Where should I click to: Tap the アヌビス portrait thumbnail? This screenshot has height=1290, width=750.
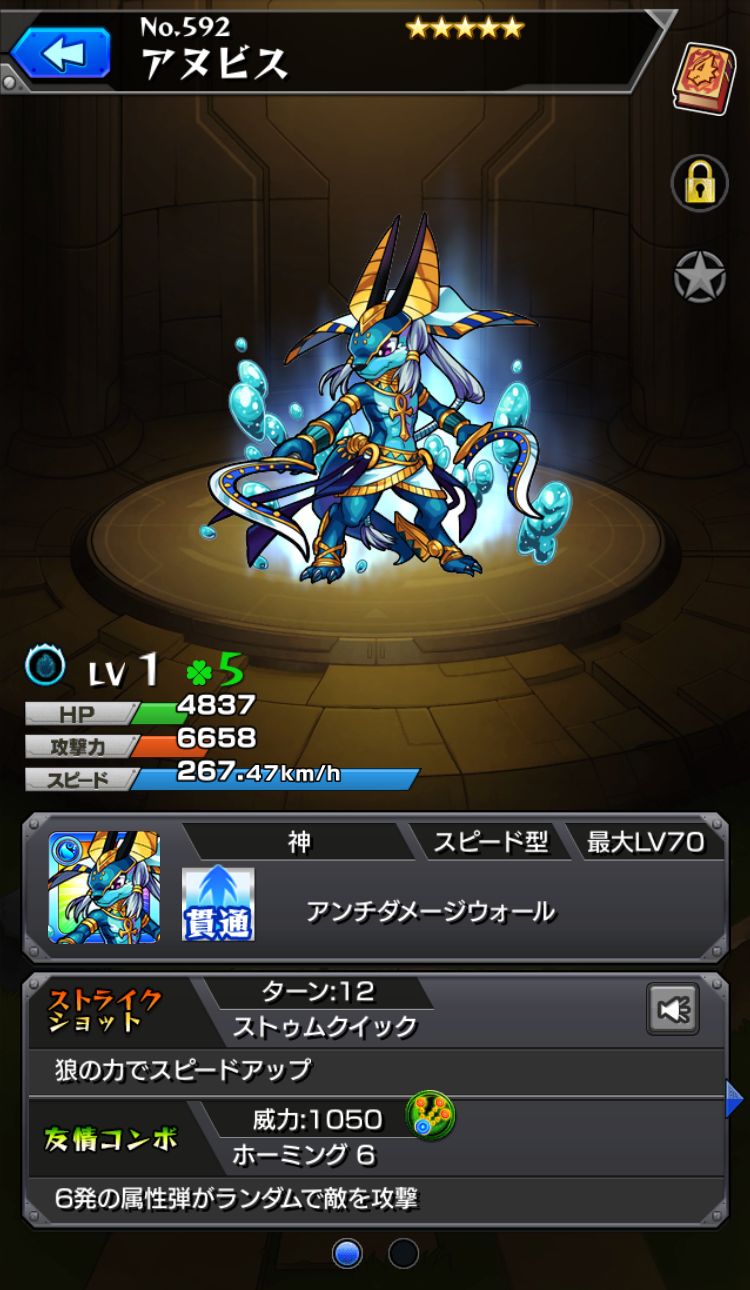pos(104,887)
